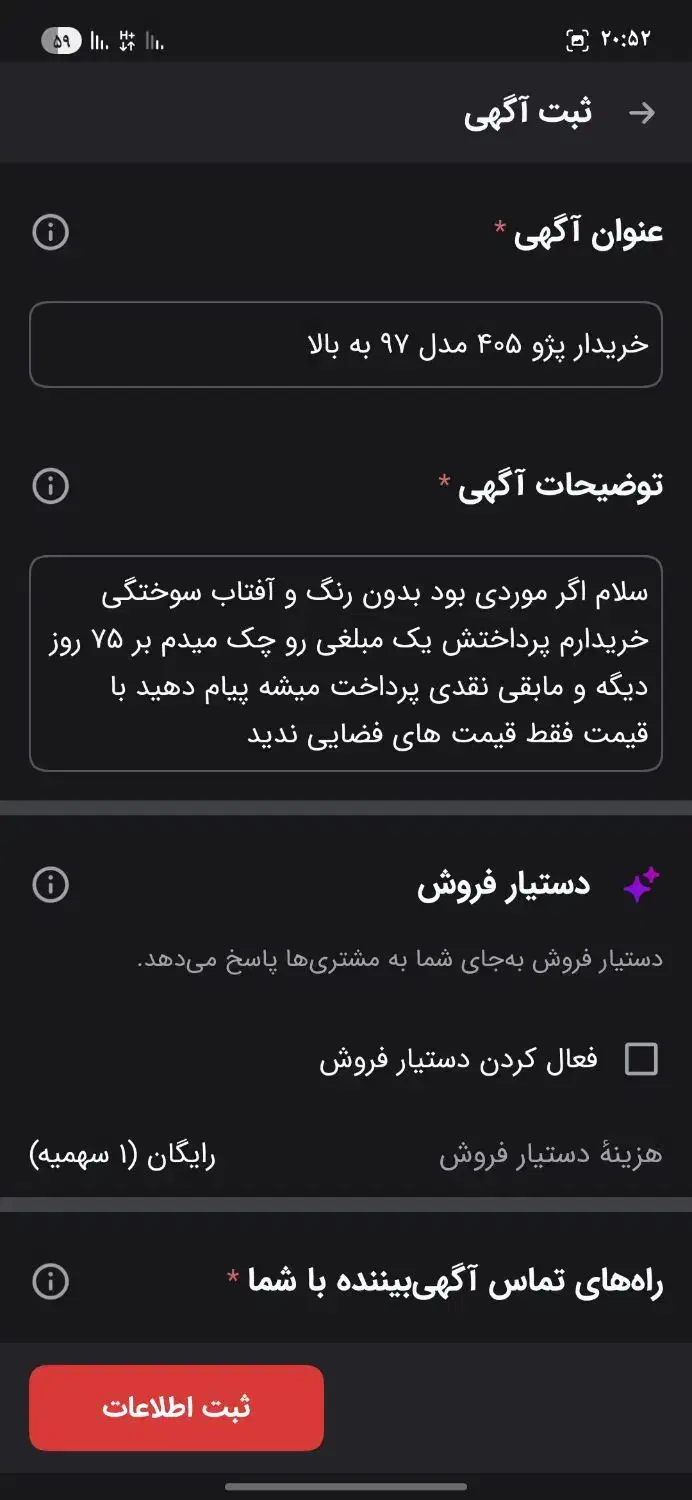Open info icon beside عنوان آگهی
Screen dimensions: 692x1500
coord(51,232)
